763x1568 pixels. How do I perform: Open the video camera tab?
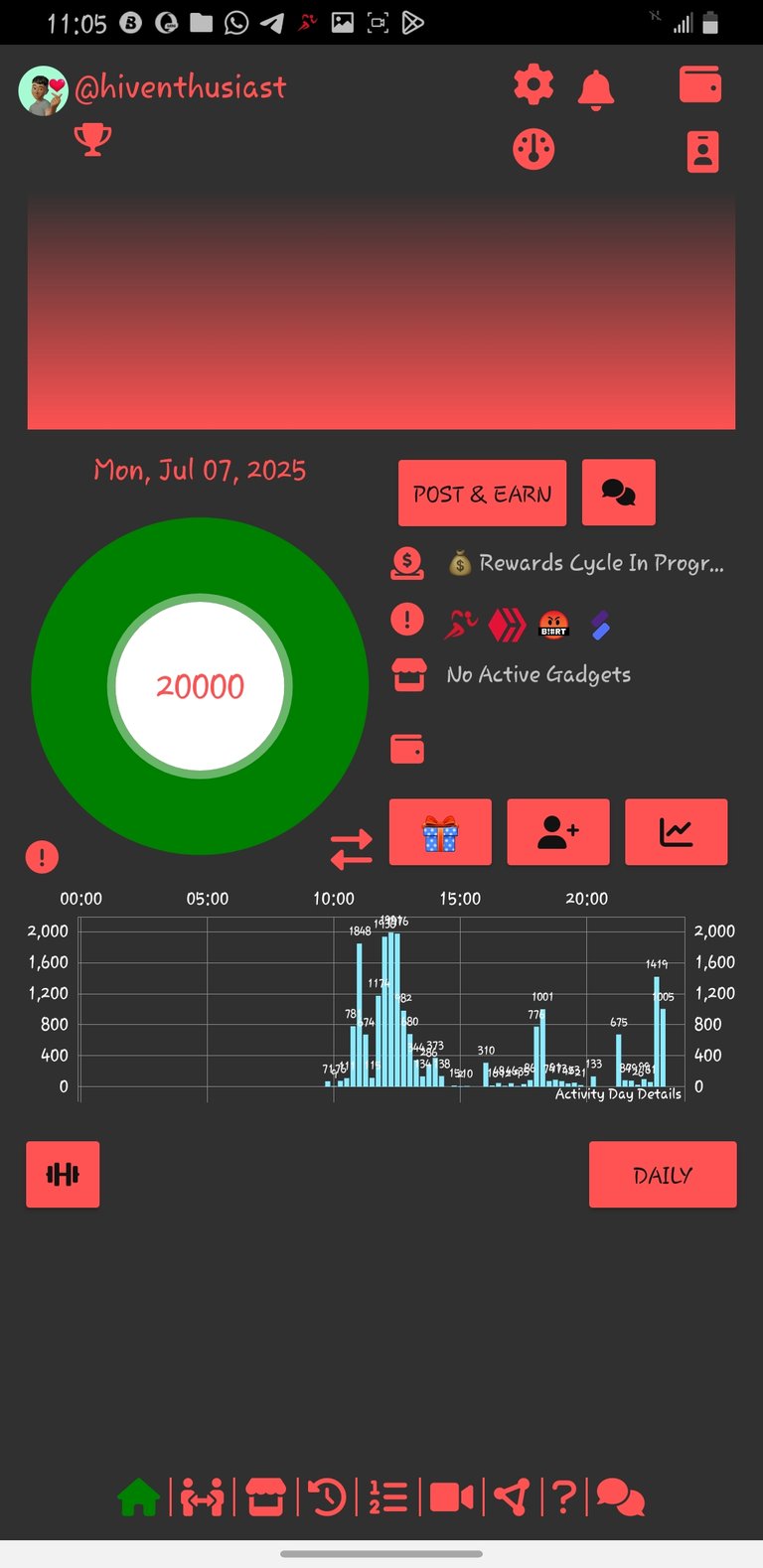point(452,1497)
